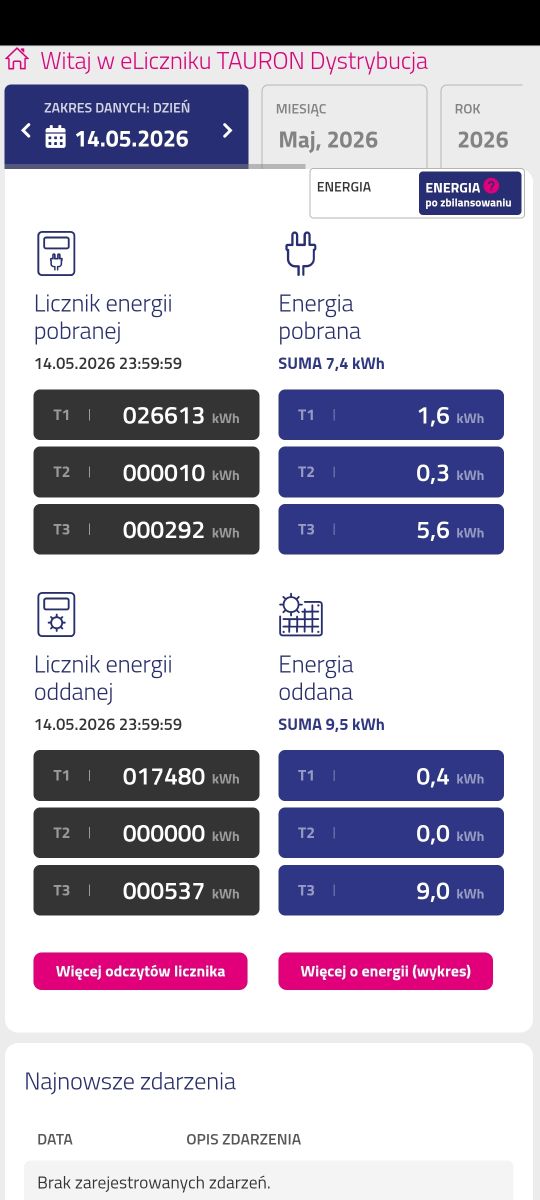Select Energia po zbilansowaniu option
The image size is (540, 1200).
pos(470,194)
